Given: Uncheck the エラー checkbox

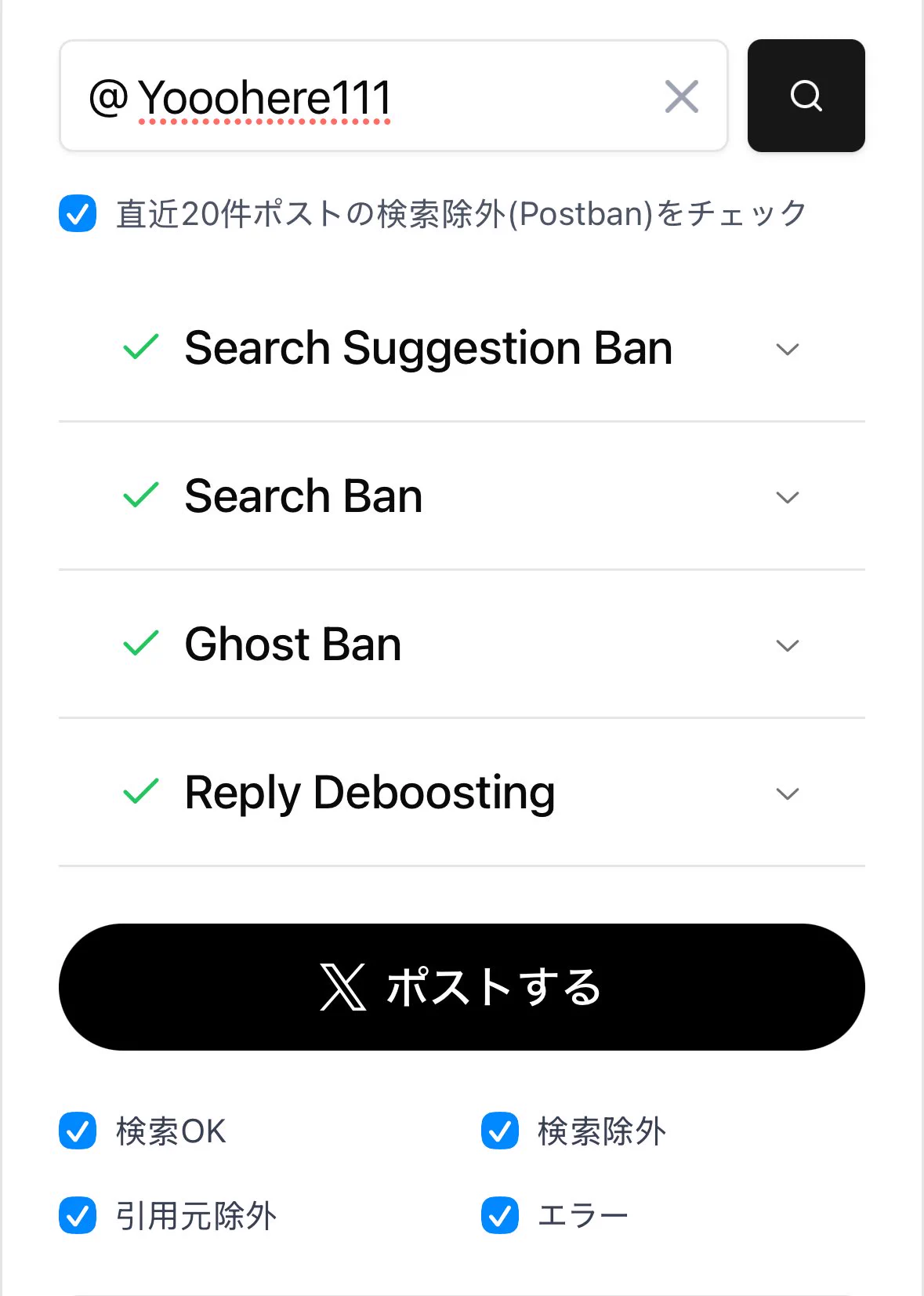Looking at the screenshot, I should click(498, 1213).
